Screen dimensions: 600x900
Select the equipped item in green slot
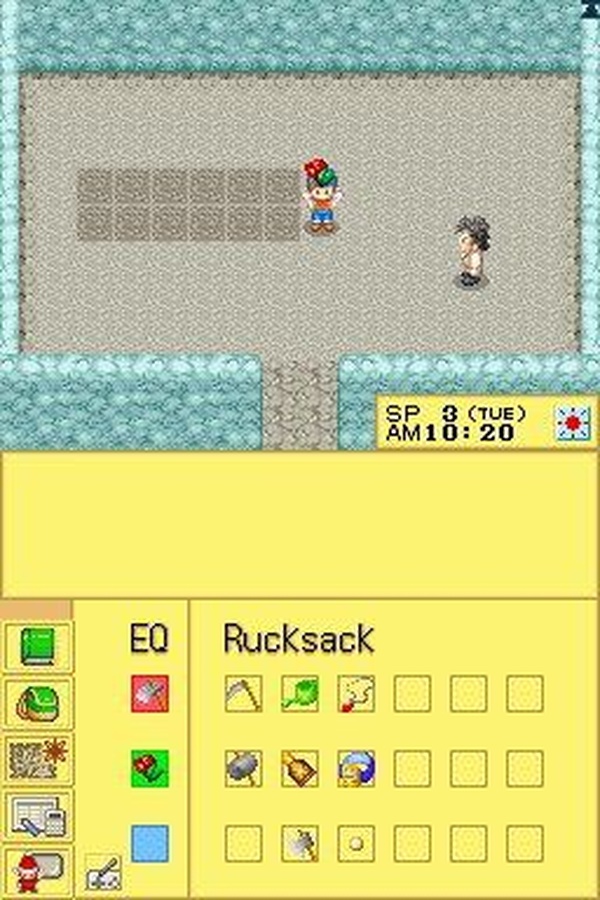pos(149,769)
